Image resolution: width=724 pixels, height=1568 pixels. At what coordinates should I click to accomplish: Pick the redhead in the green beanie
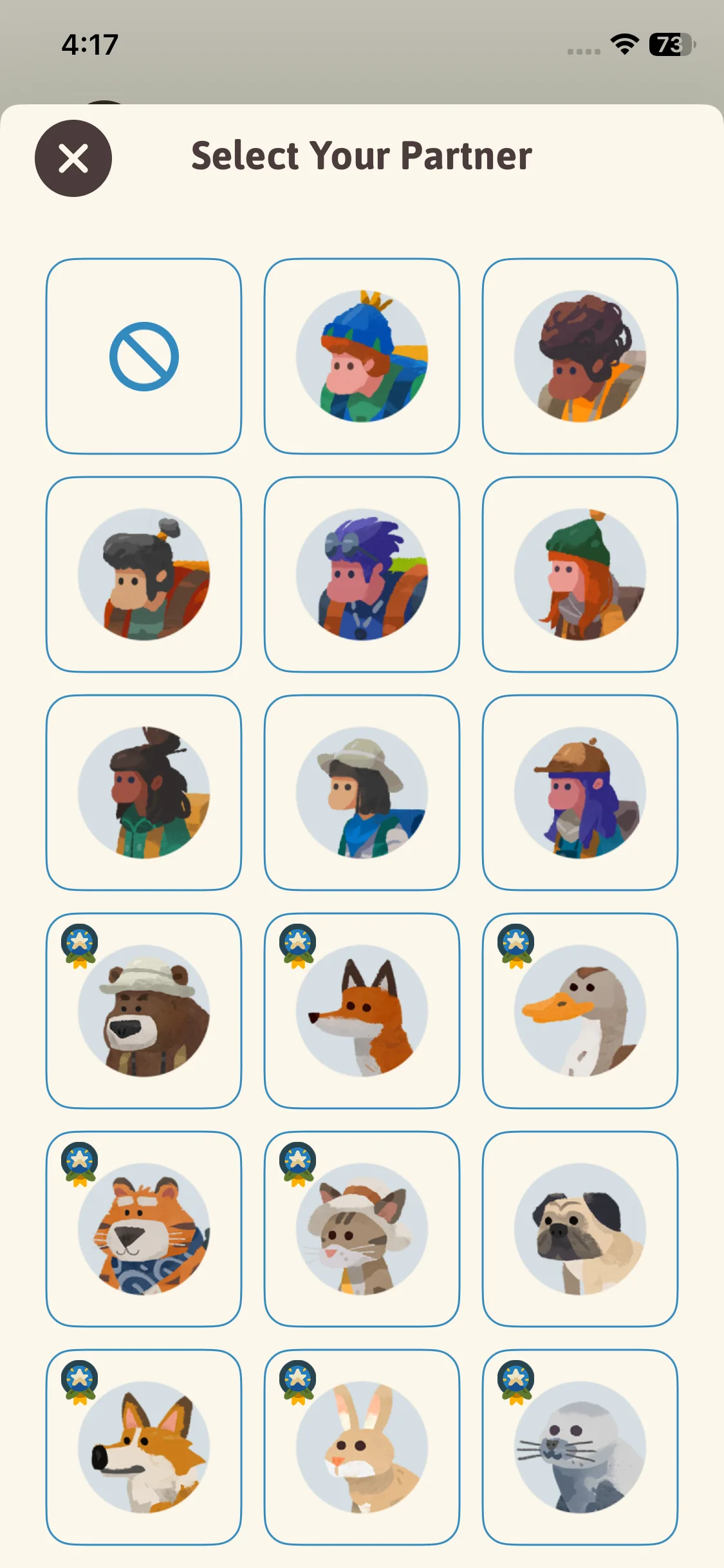tap(580, 575)
